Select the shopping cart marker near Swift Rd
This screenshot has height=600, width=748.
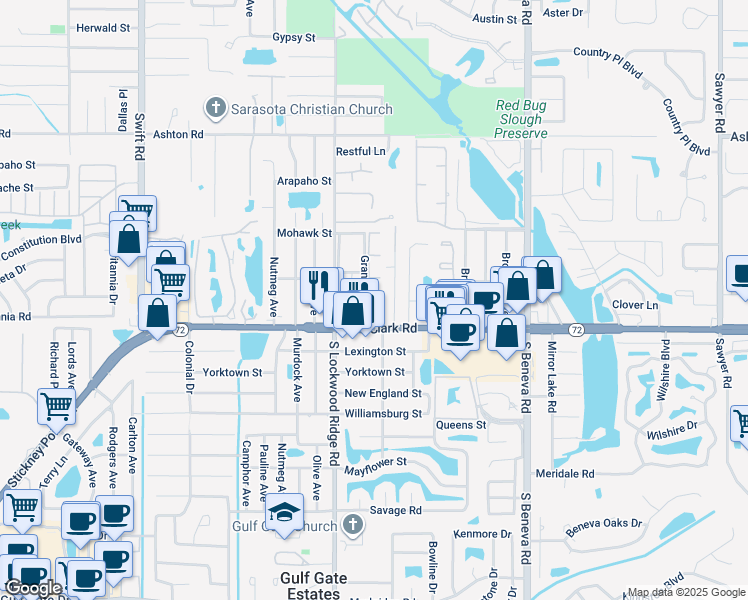click(x=137, y=212)
